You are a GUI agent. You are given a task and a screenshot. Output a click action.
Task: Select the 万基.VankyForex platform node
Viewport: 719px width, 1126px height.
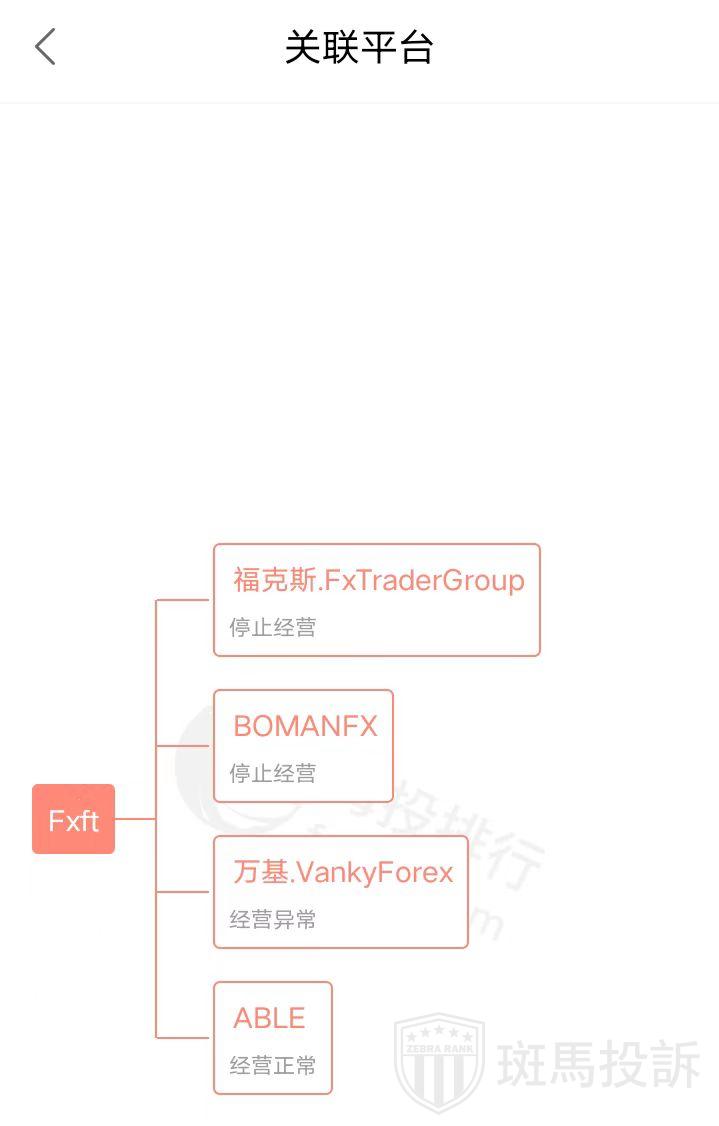pos(340,892)
